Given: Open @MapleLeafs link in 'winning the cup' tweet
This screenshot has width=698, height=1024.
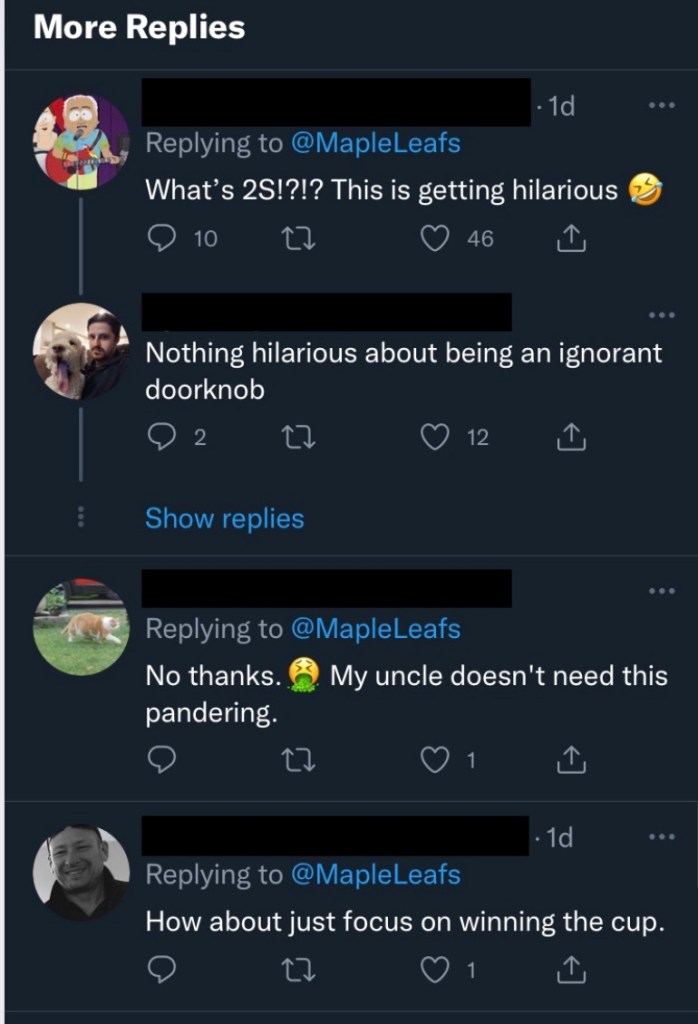Looking at the screenshot, I should pos(375,874).
